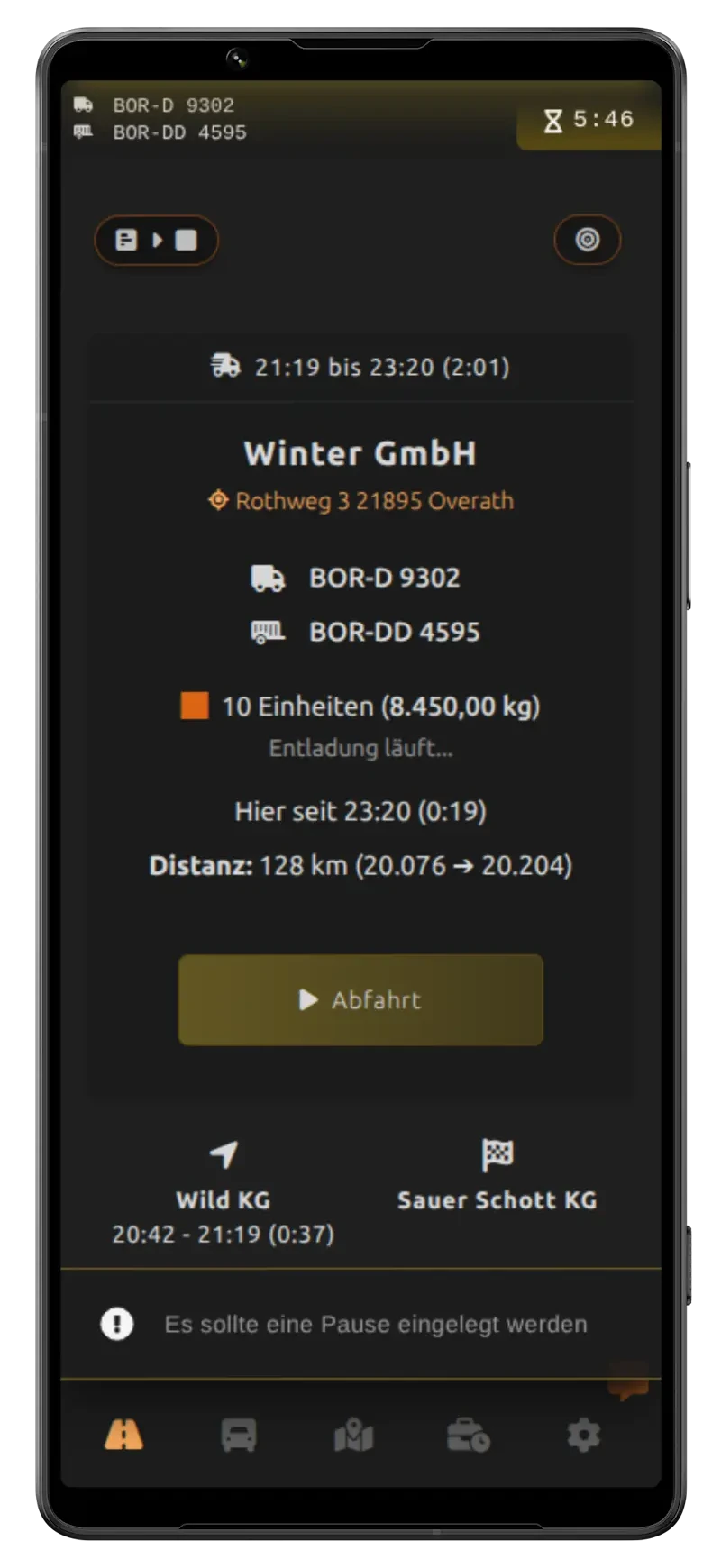Open the settings gear tab
The width and height of the screenshot is (721, 1568).
[583, 1435]
